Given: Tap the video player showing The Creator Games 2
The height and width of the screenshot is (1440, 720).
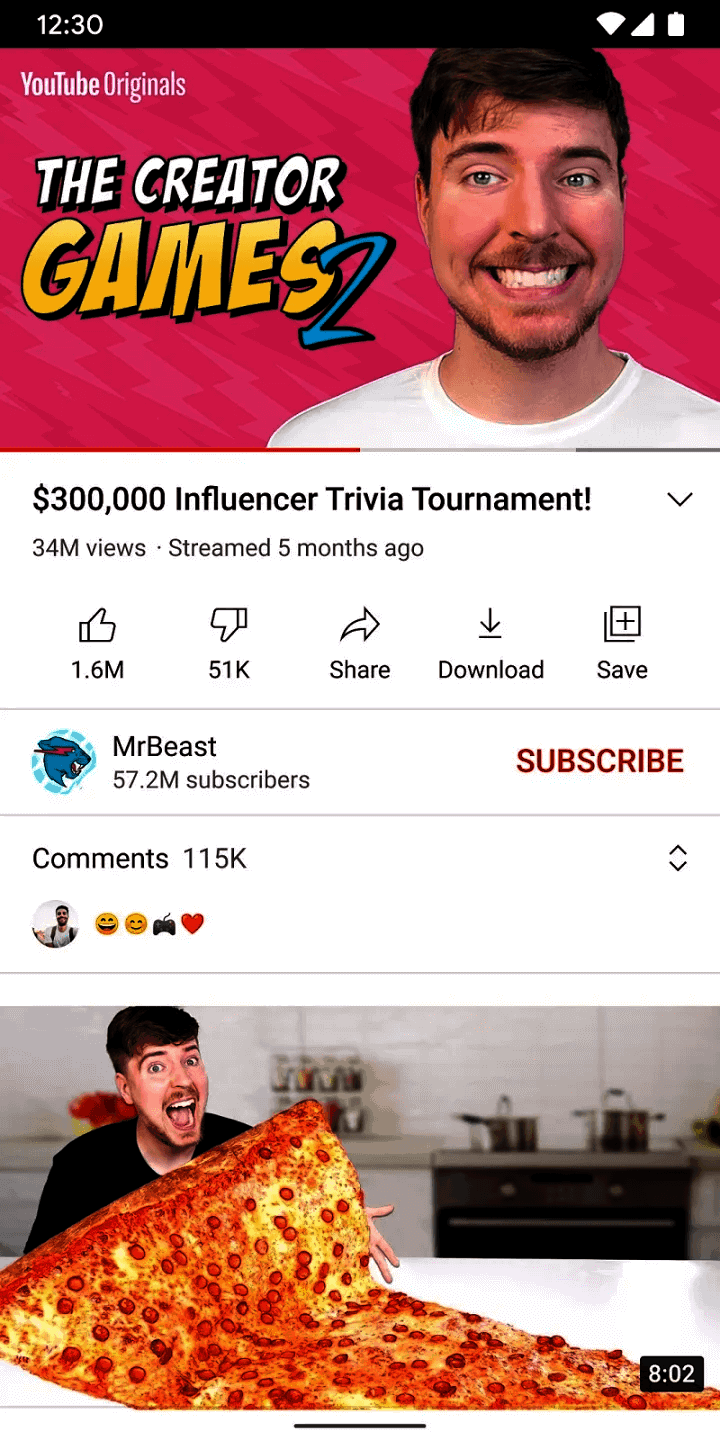Looking at the screenshot, I should click(360, 250).
